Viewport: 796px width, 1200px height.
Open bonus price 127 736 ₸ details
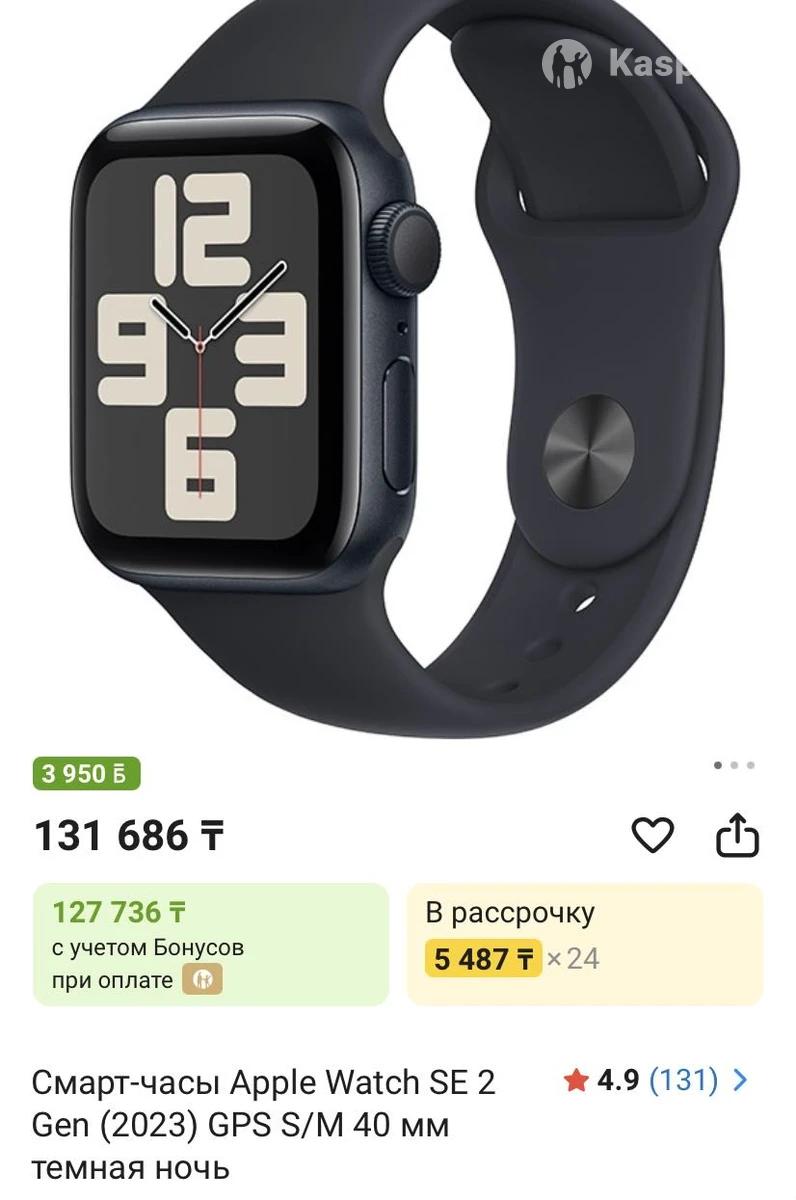pyautogui.click(x=211, y=944)
